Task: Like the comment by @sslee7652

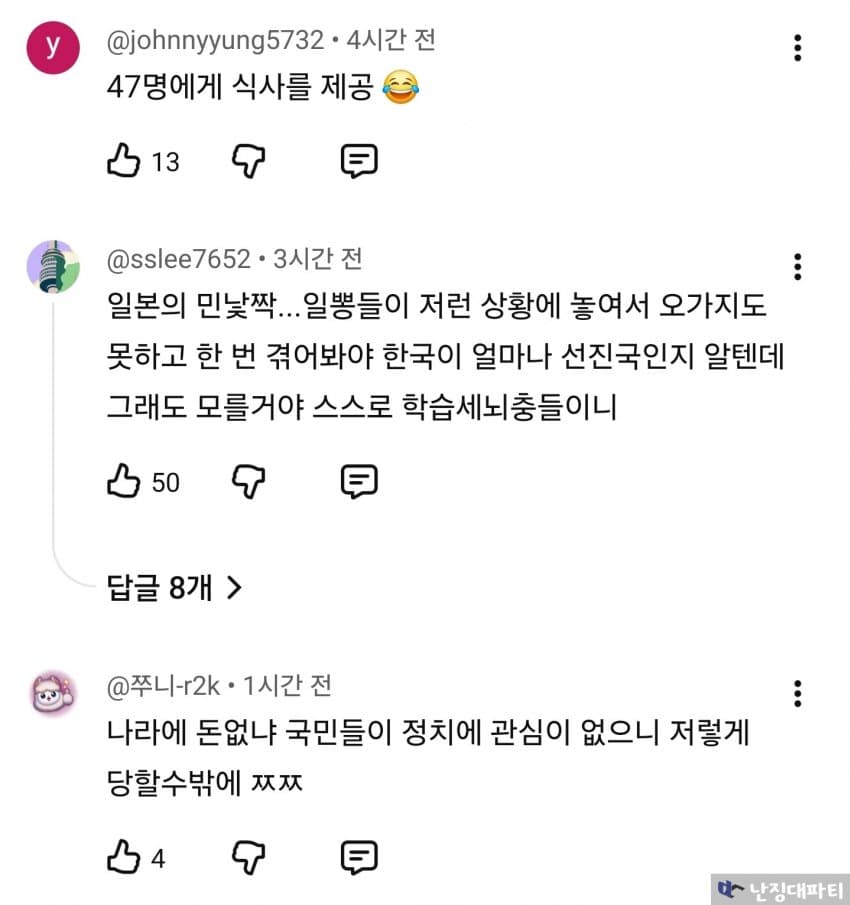Action: pos(123,481)
